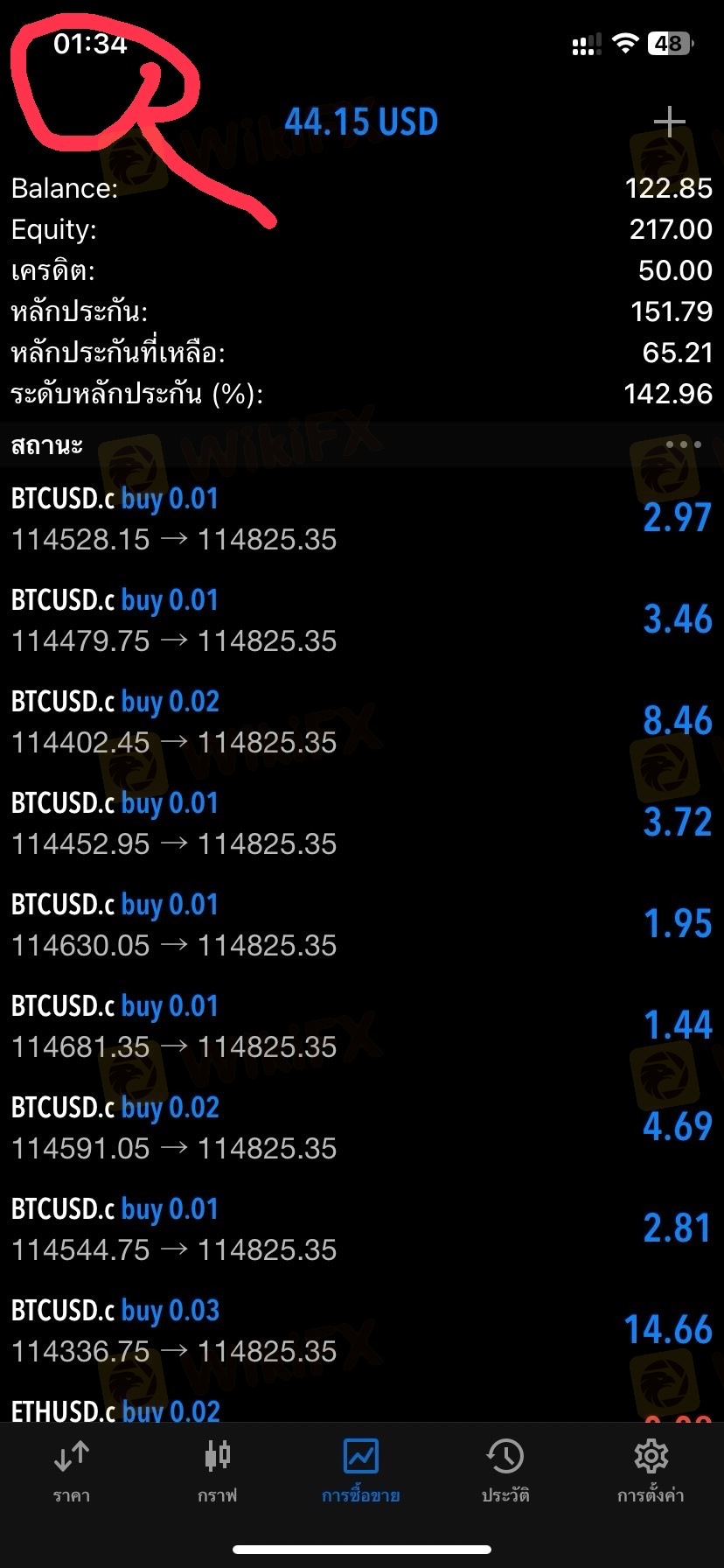Image resolution: width=724 pixels, height=1568 pixels.
Task: Expand the BTCUSD.c buy 0.03 position
Action: pos(361,1331)
